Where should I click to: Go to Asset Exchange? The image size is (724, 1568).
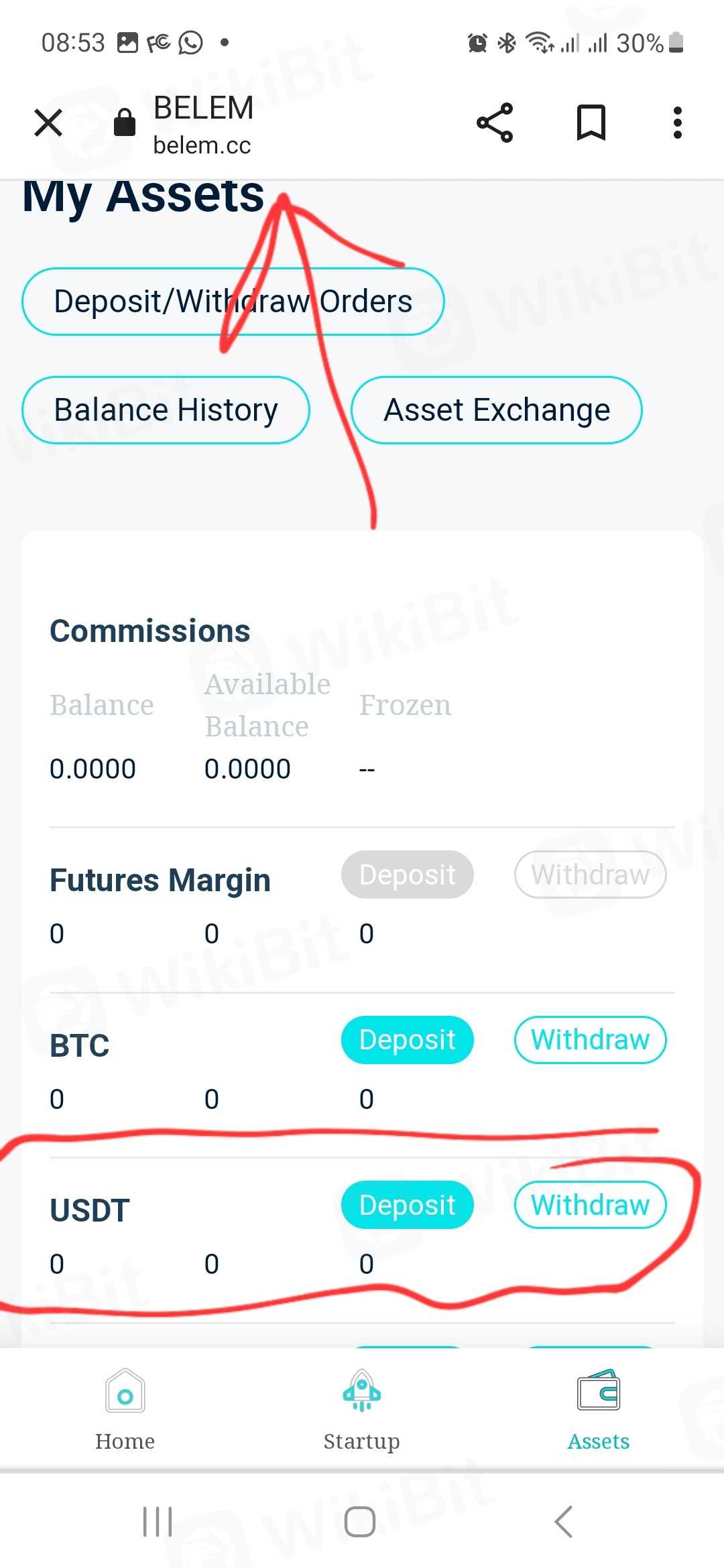496,410
